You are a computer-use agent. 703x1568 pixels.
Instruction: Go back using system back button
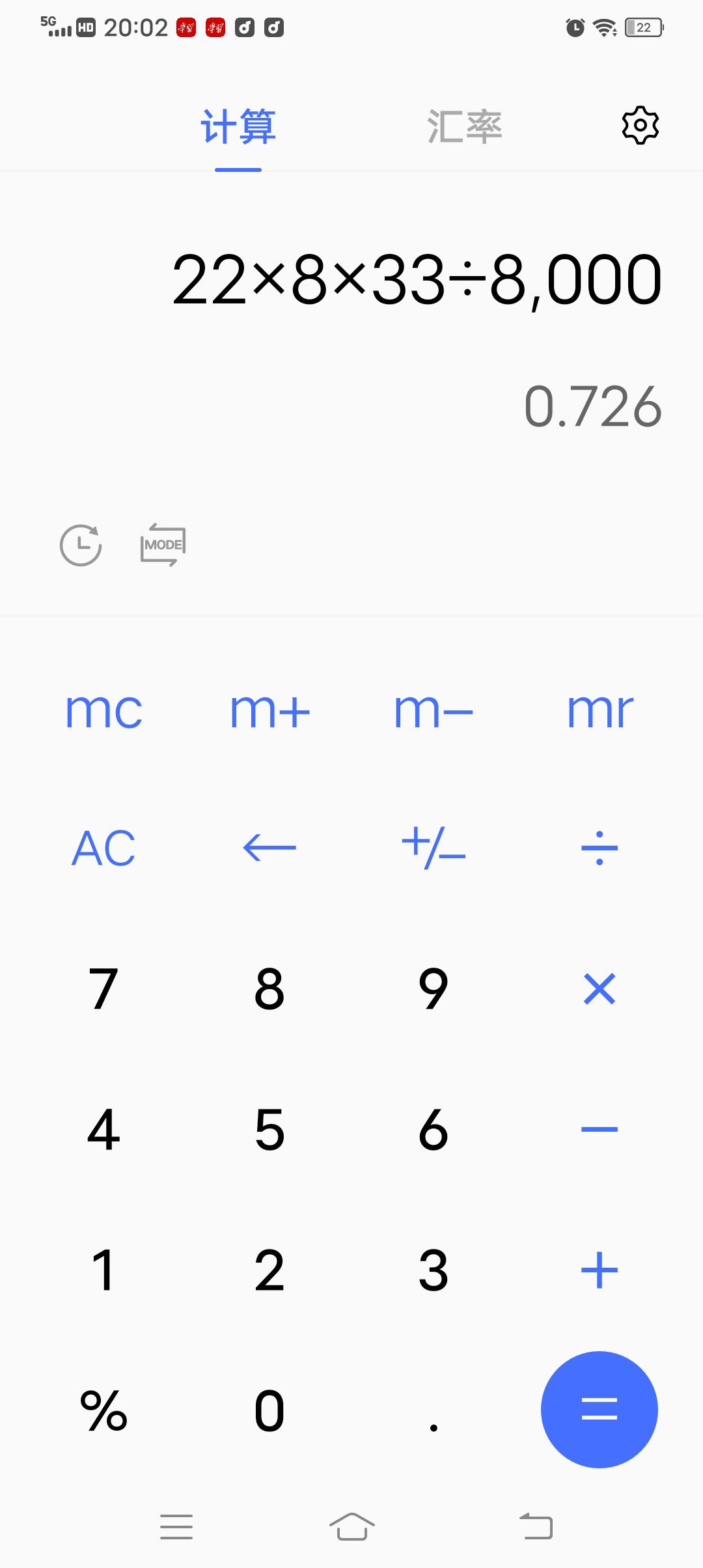[536, 1526]
